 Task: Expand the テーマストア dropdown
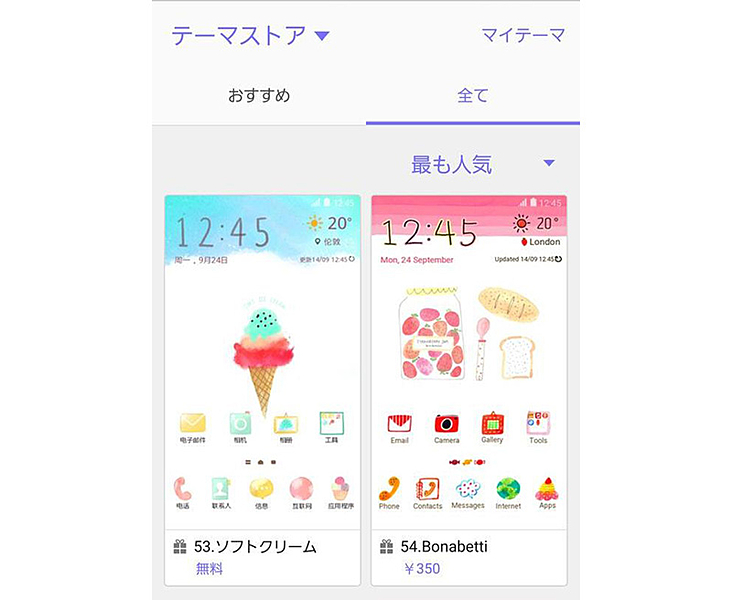click(250, 36)
